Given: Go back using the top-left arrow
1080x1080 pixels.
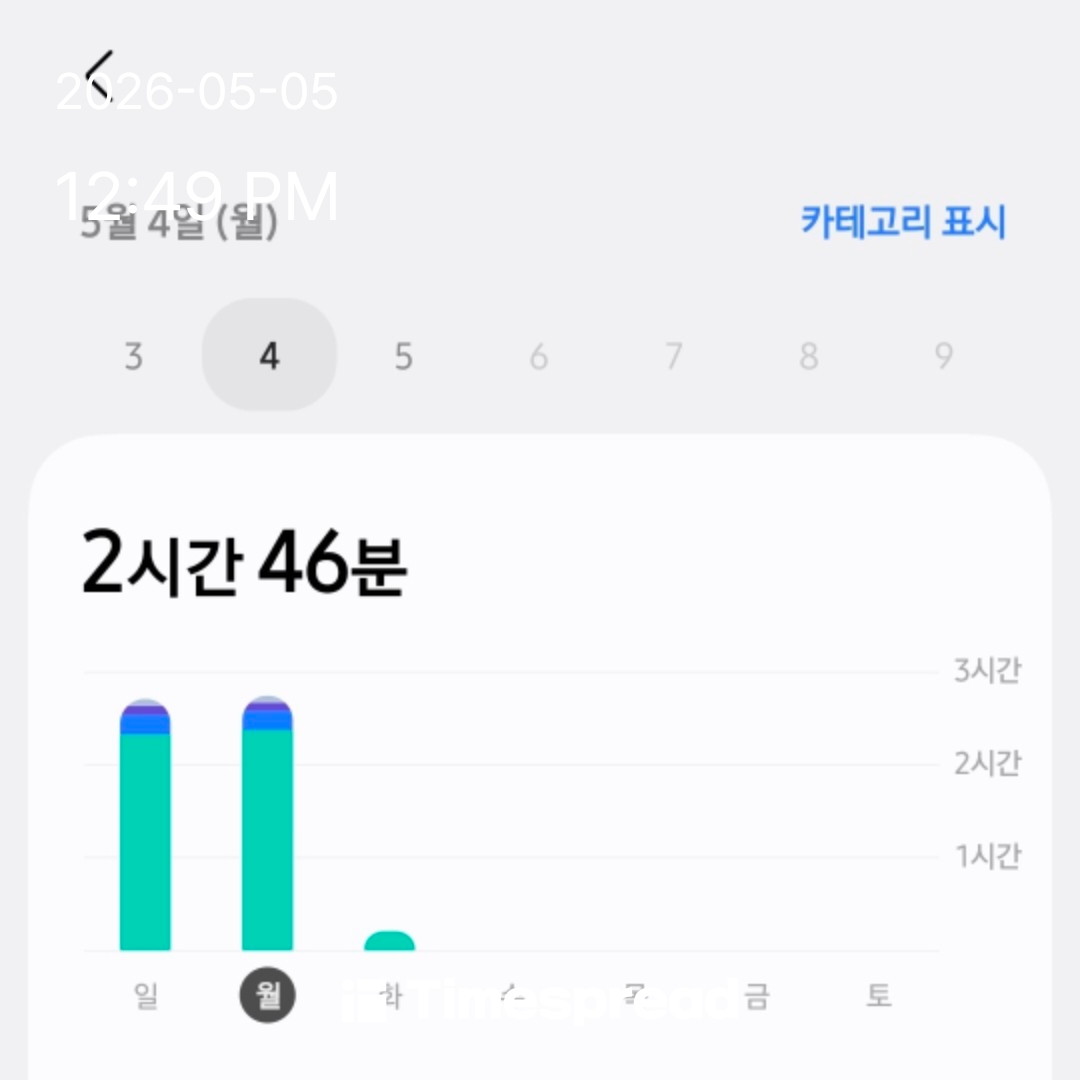Looking at the screenshot, I should pos(100,75).
